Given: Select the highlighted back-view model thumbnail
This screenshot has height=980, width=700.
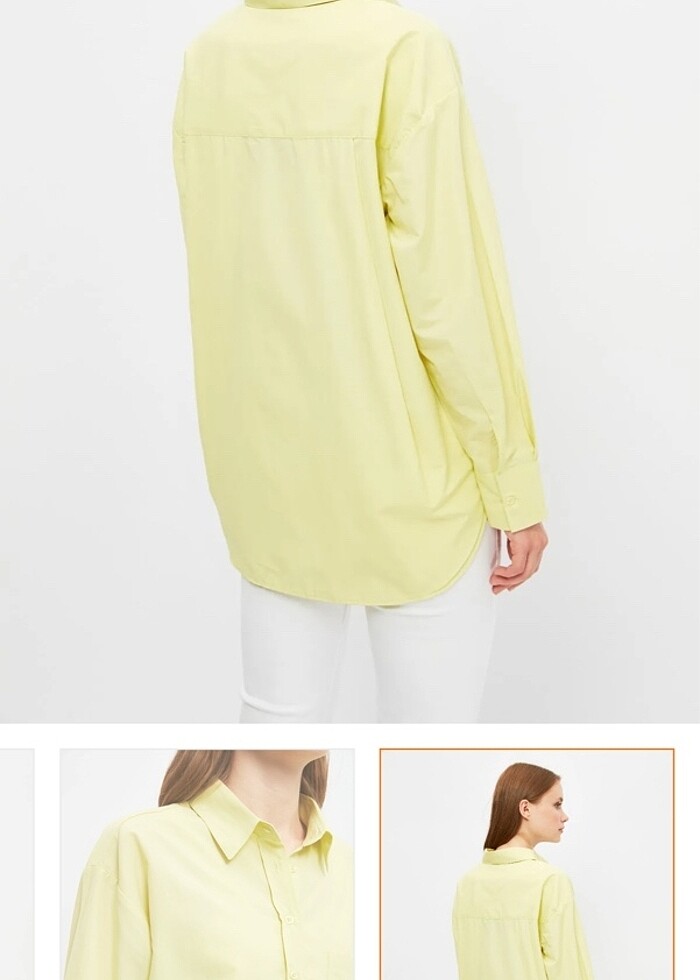Looking at the screenshot, I should (x=527, y=864).
